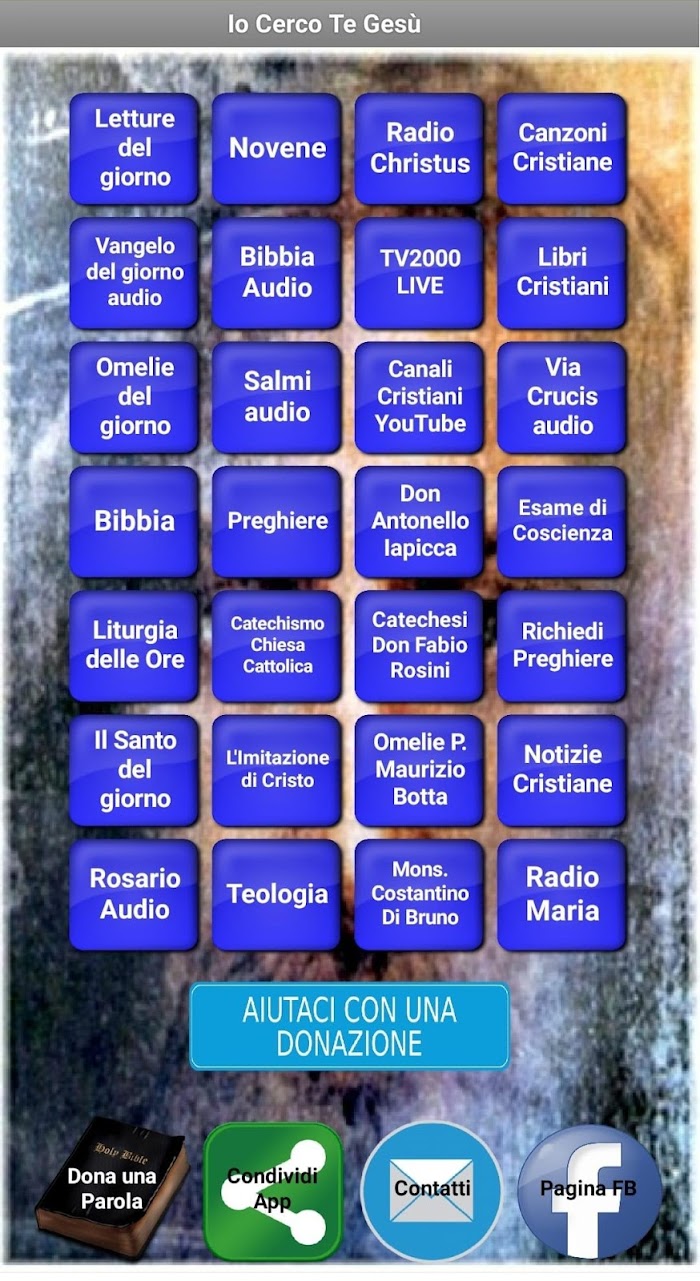This screenshot has height=1281, width=700.
Task: Tap the Bibbia Audio button
Action: [277, 272]
